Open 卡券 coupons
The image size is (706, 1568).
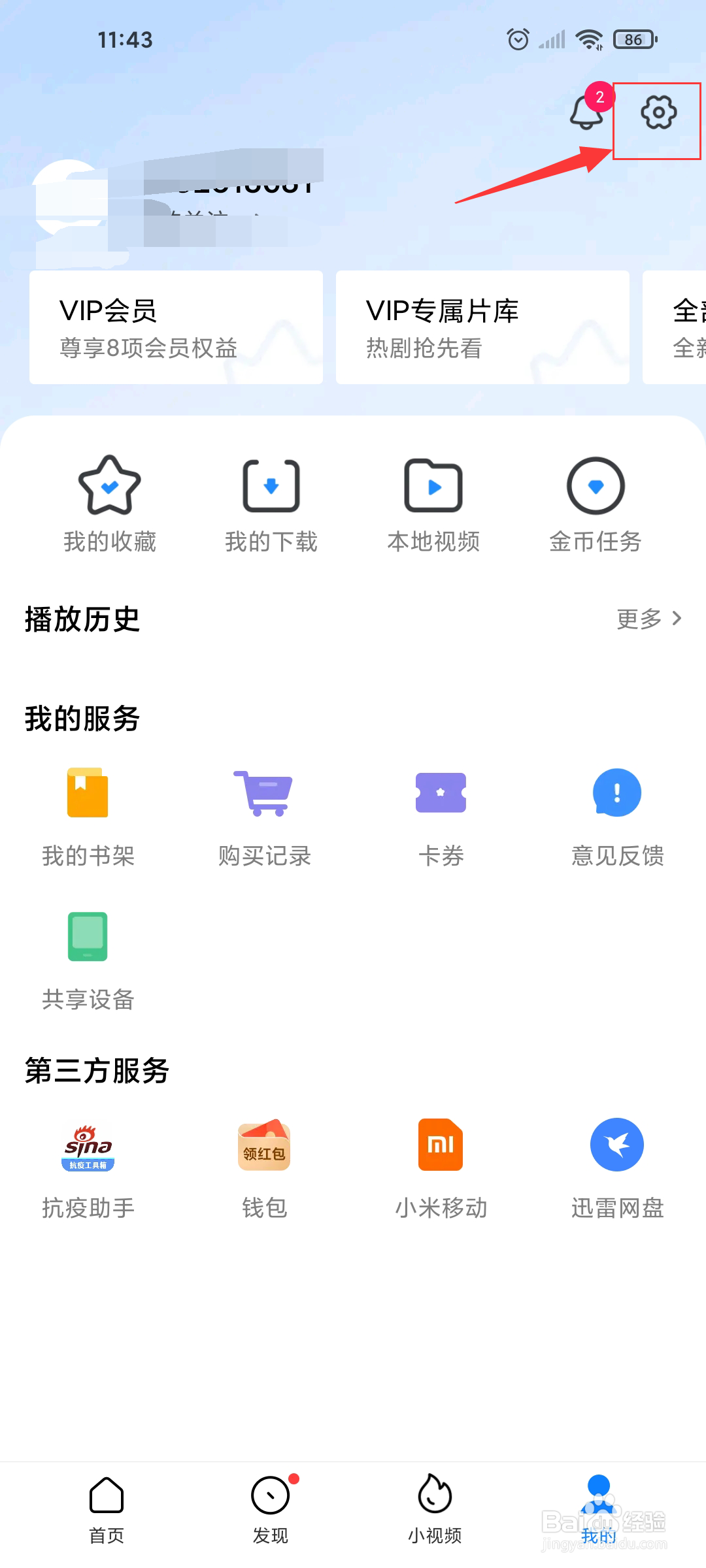tap(441, 817)
